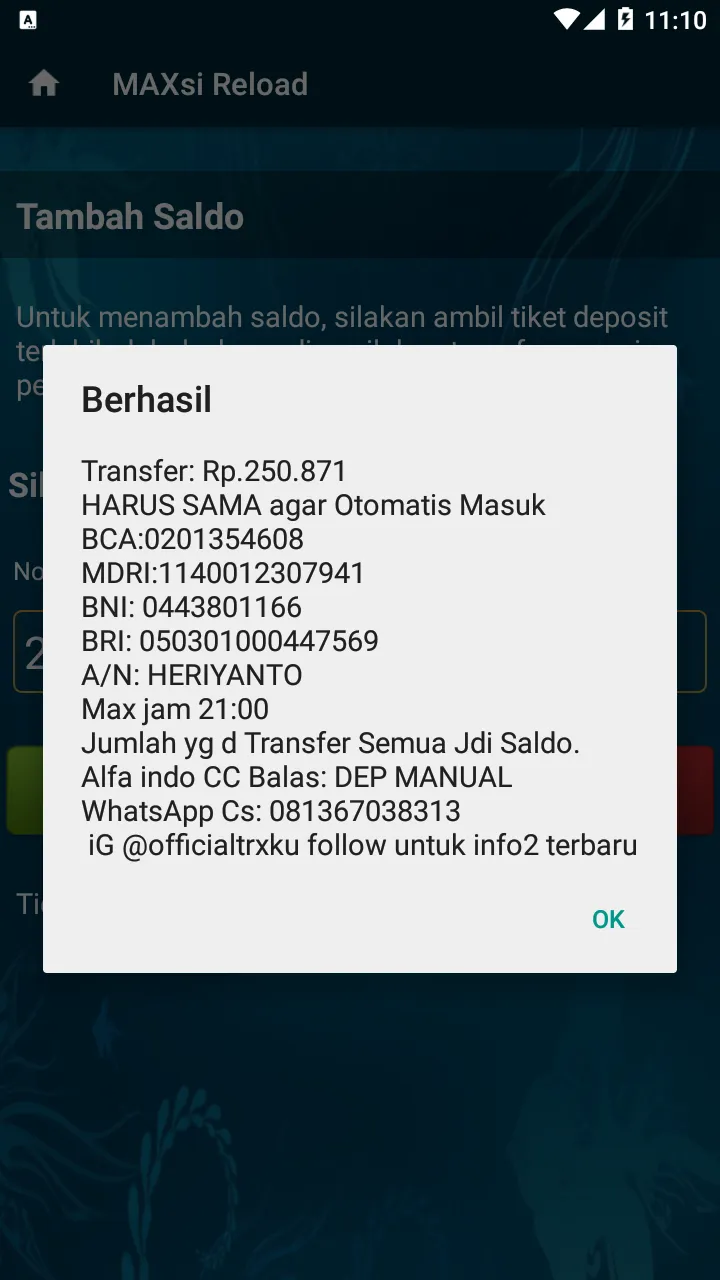Select the BNI account number
720x1280 pixels.
tap(190, 606)
